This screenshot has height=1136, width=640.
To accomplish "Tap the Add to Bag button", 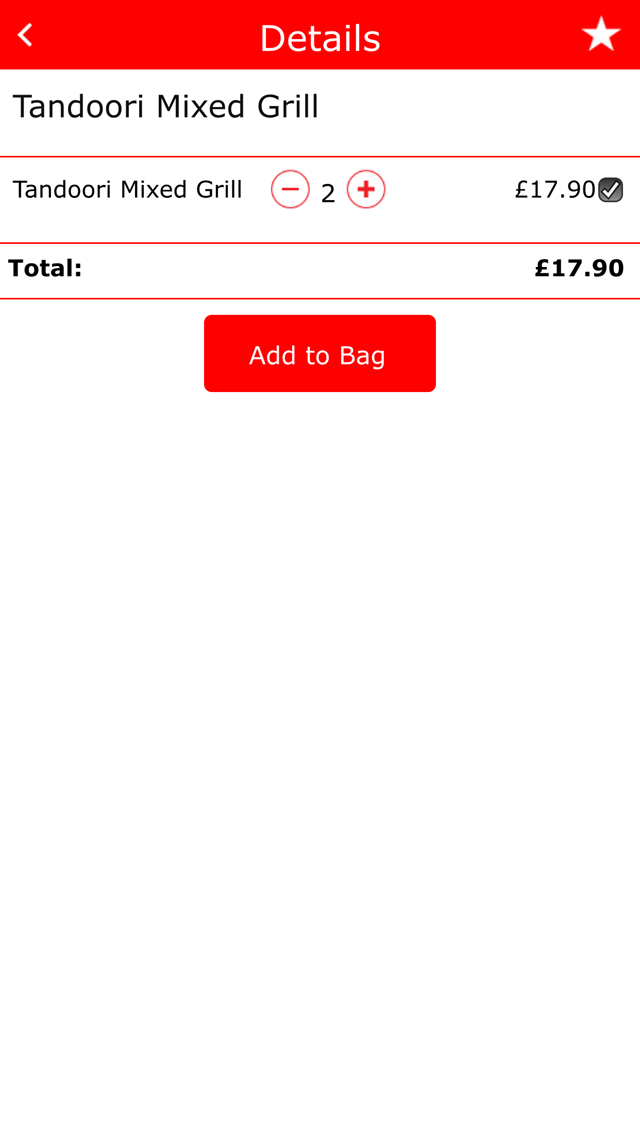I will (x=319, y=354).
